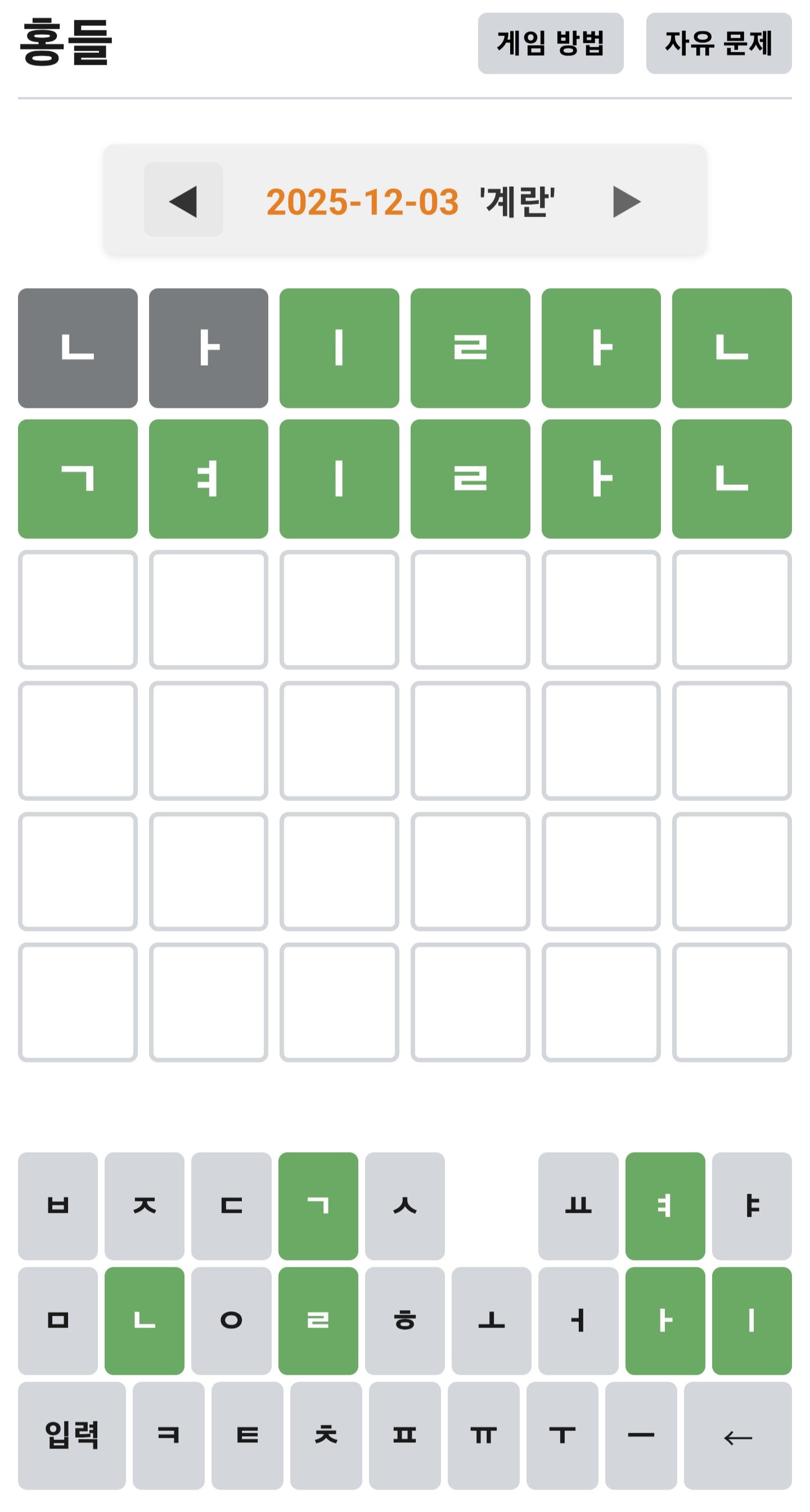Go to the next day's puzzle

[x=626, y=201]
